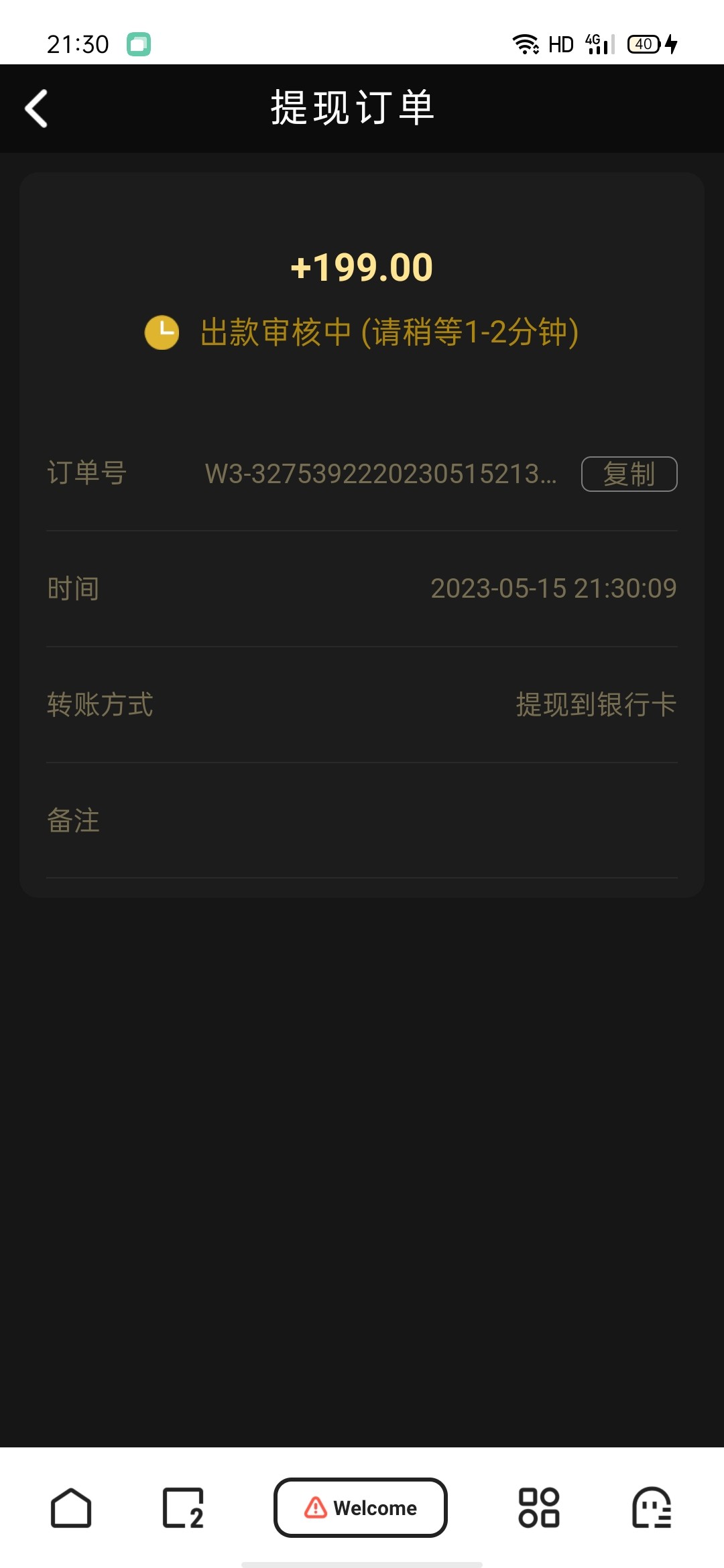This screenshot has width=724, height=1568.
Task: Tap the Wi-Fi icon in the status bar
Action: pos(526,44)
